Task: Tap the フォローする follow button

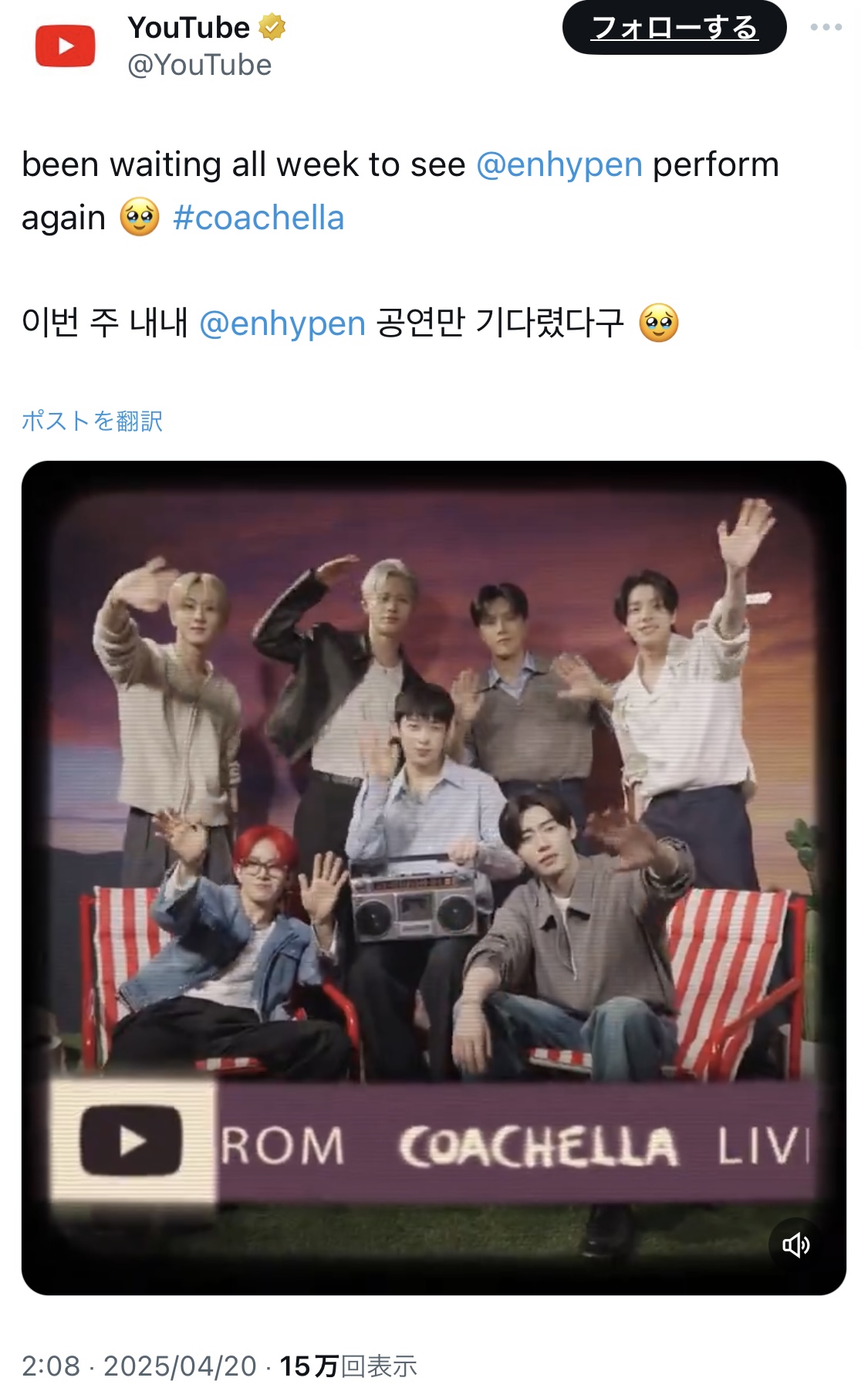Action: pos(674,29)
